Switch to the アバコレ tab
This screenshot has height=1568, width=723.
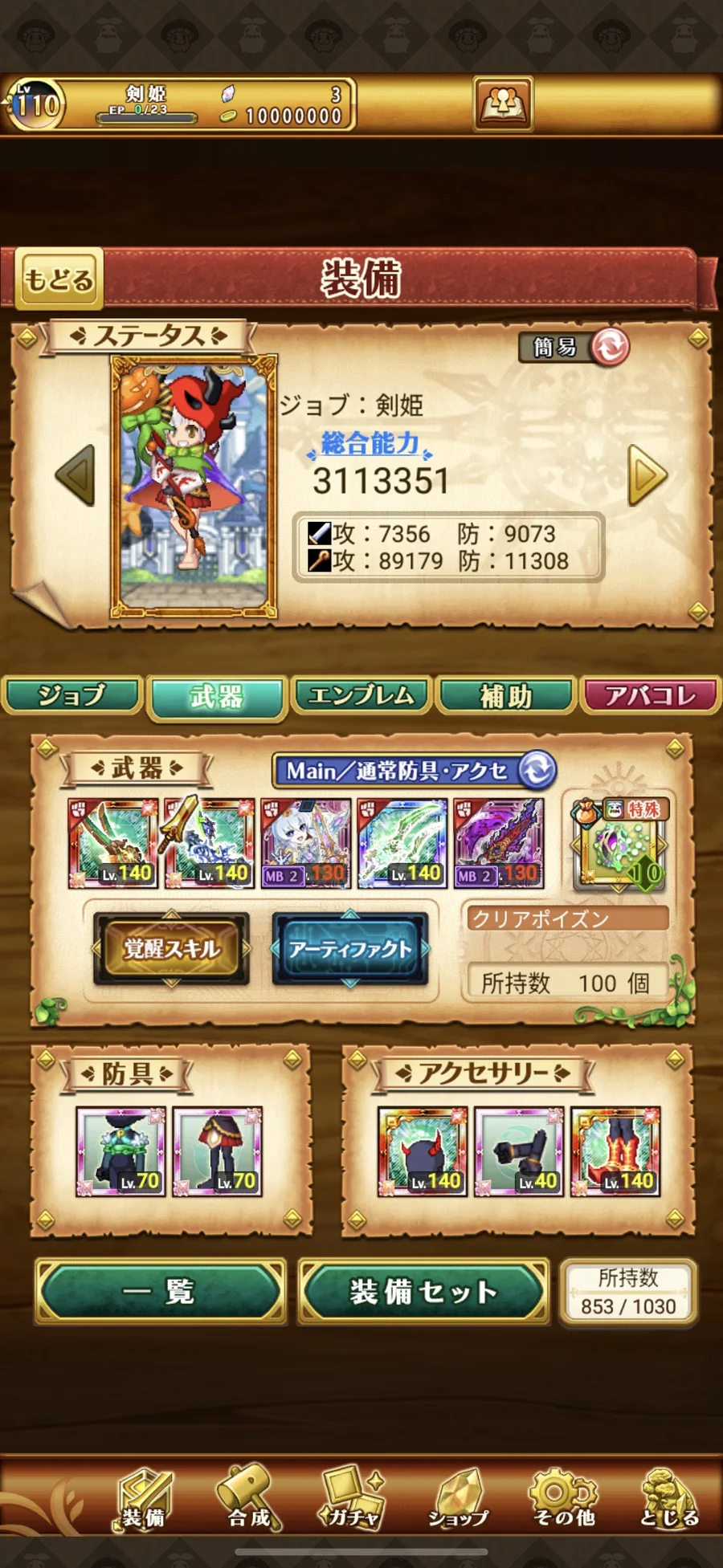click(x=651, y=695)
